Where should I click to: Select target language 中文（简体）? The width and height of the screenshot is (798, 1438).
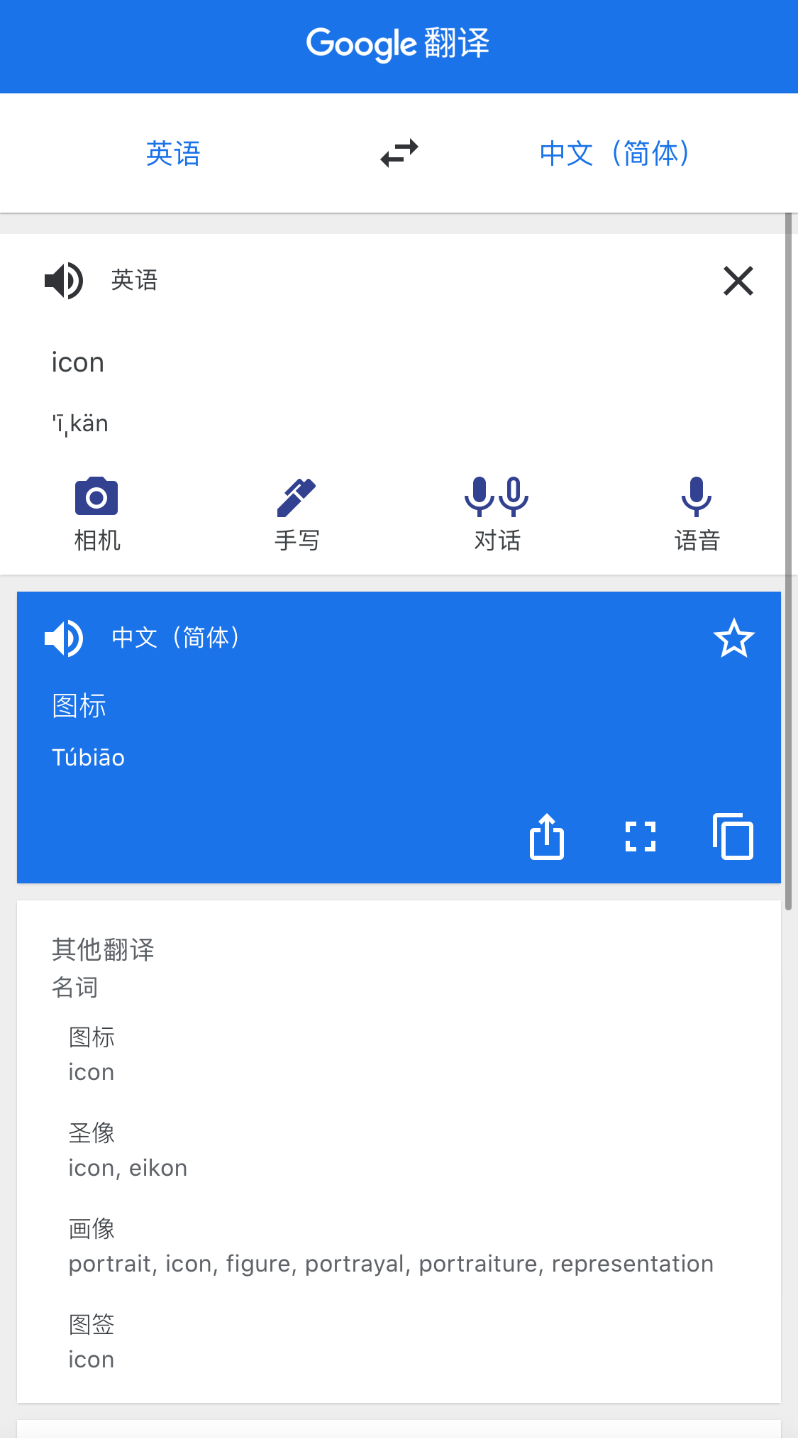614,153
